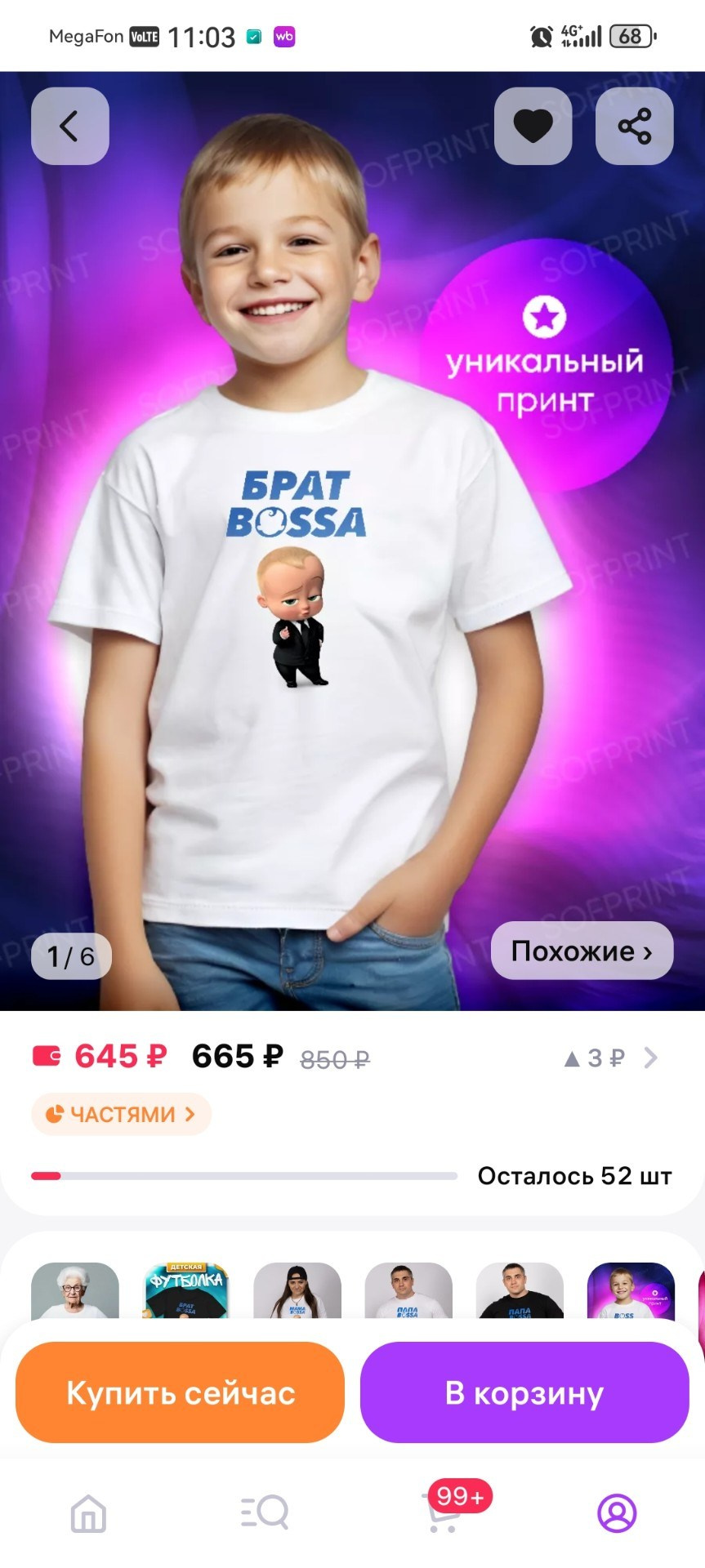This screenshot has height=1568, width=705.
Task: Go back using the arrow button
Action: pyautogui.click(x=69, y=126)
